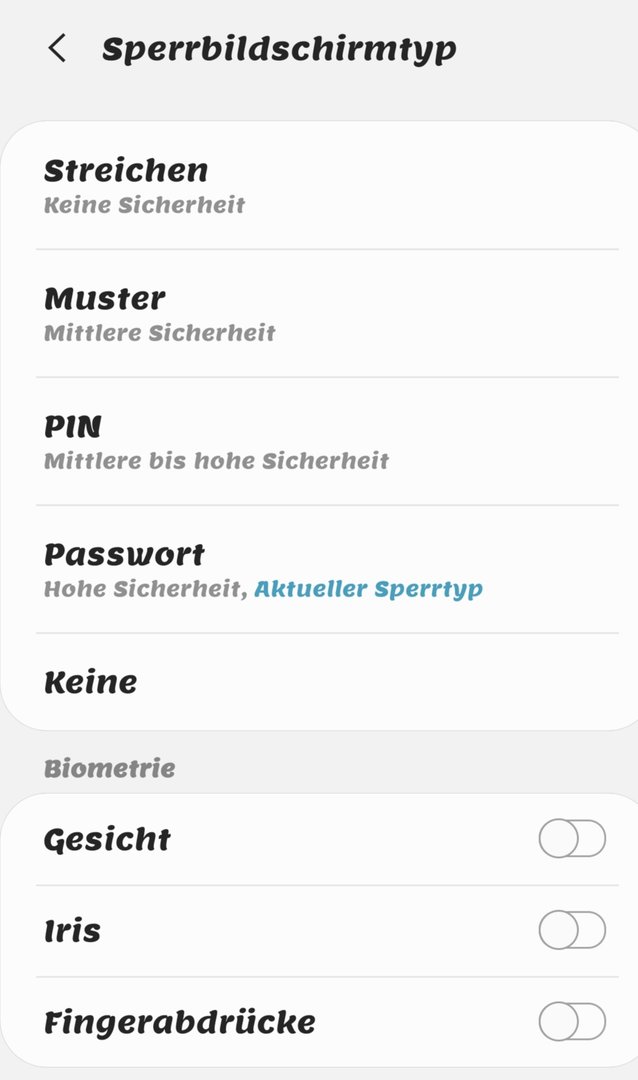Turn on Iris unlock

[572, 931]
